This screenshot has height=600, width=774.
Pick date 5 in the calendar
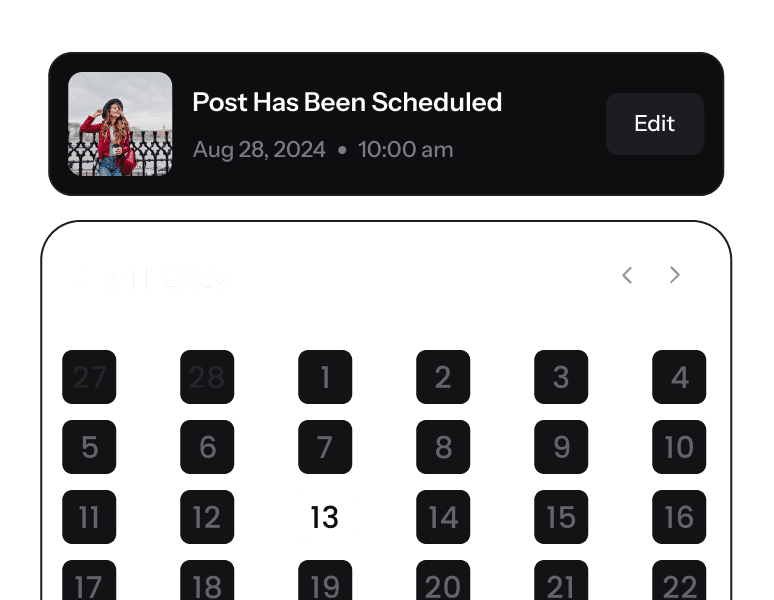point(89,447)
